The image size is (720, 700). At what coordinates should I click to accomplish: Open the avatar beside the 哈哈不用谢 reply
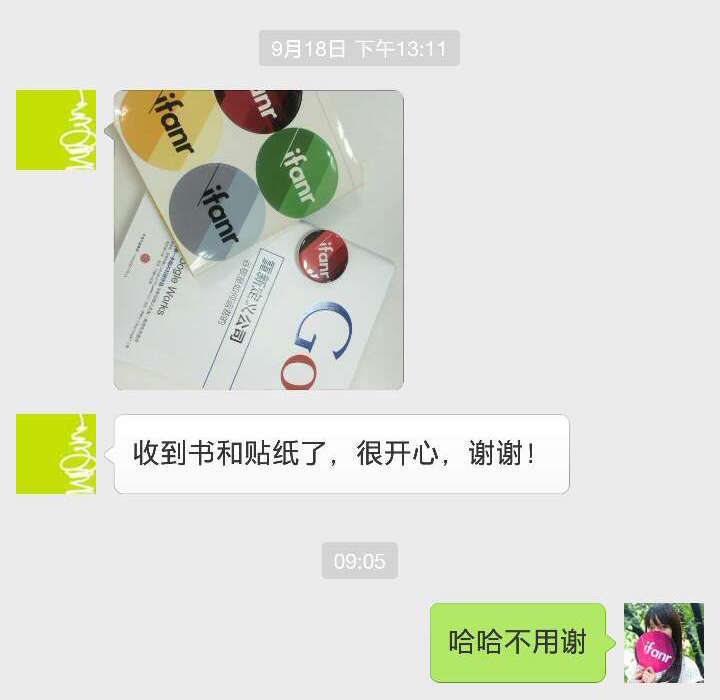pos(664,642)
